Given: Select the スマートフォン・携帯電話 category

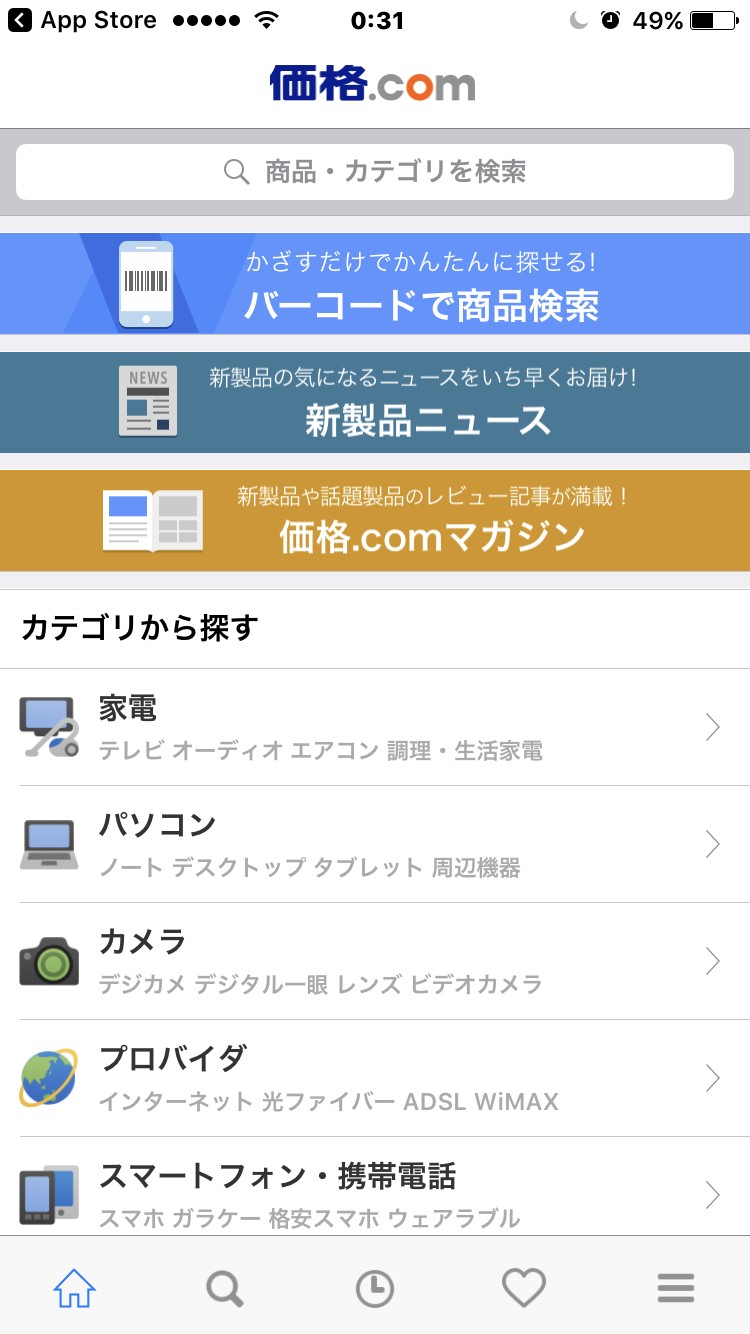Looking at the screenshot, I should (x=375, y=1192).
